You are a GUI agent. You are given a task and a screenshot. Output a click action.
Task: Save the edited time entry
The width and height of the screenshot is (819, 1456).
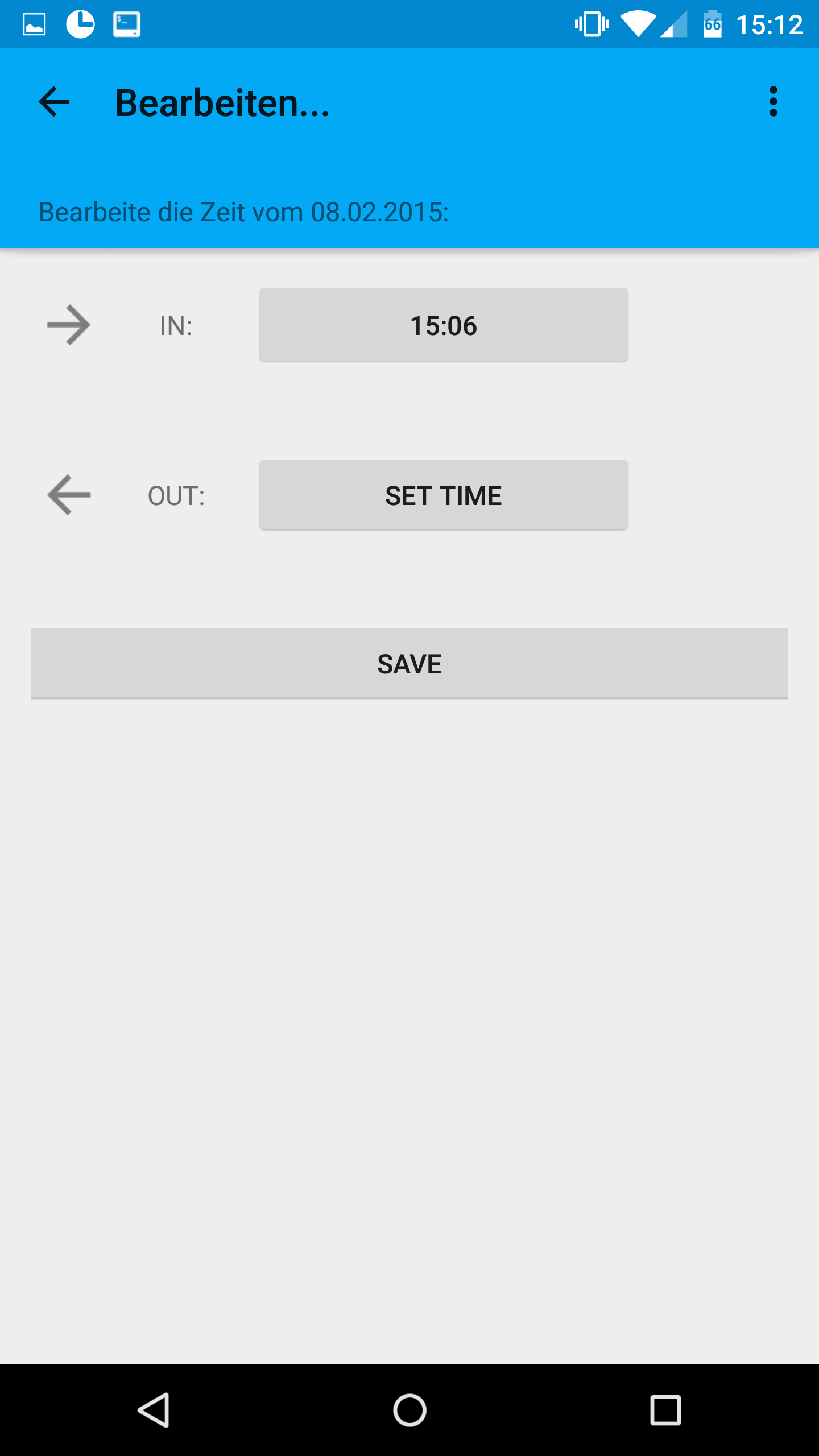point(409,664)
